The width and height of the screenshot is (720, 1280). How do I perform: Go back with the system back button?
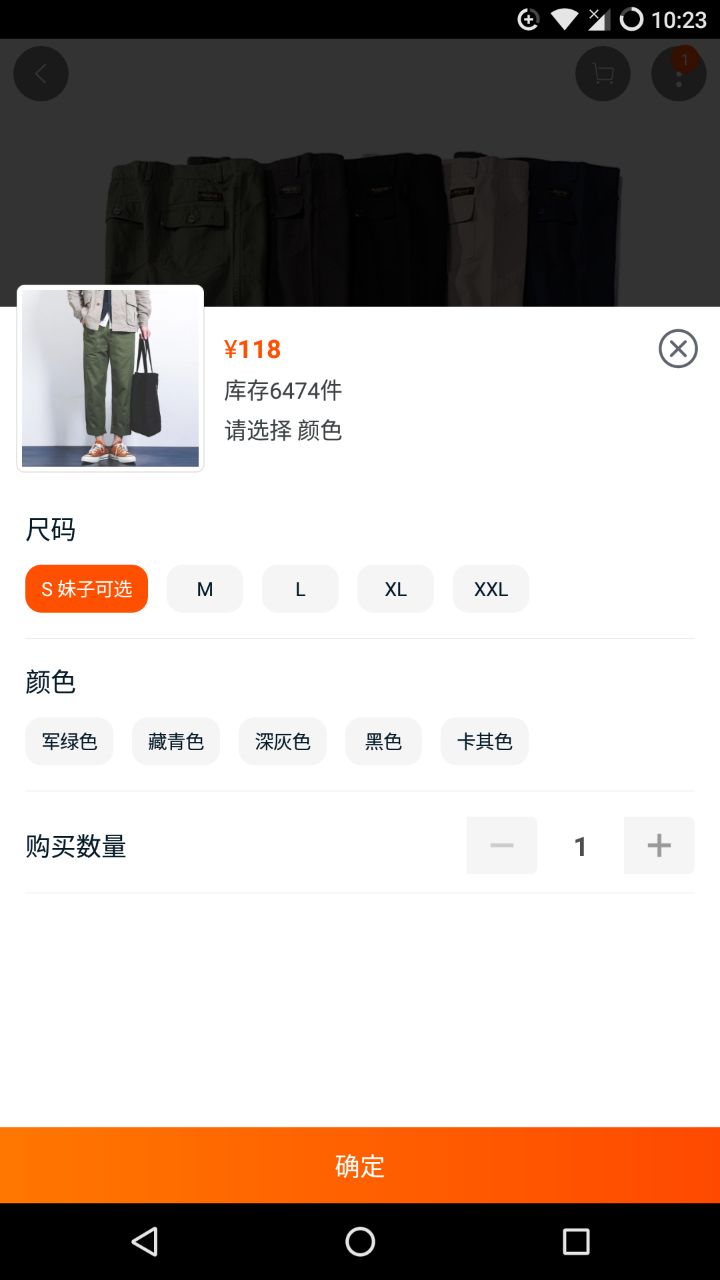click(145, 1242)
